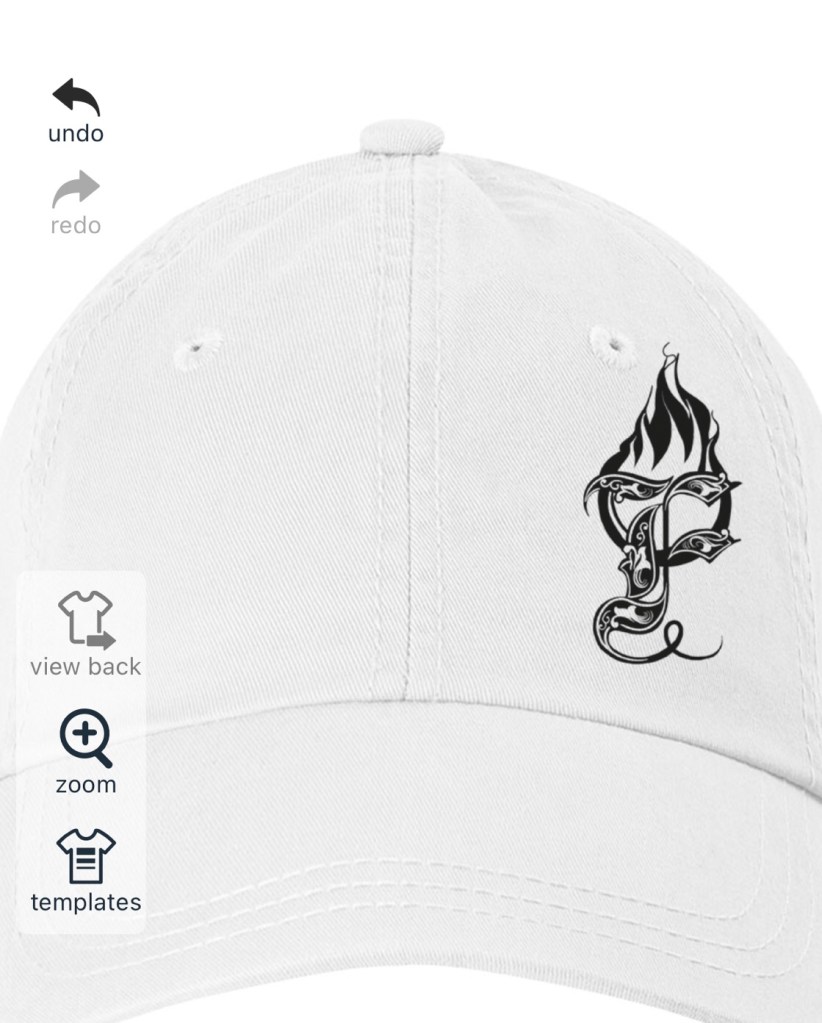822x1023 pixels.
Task: Undo the last design change
Action: 76,109
